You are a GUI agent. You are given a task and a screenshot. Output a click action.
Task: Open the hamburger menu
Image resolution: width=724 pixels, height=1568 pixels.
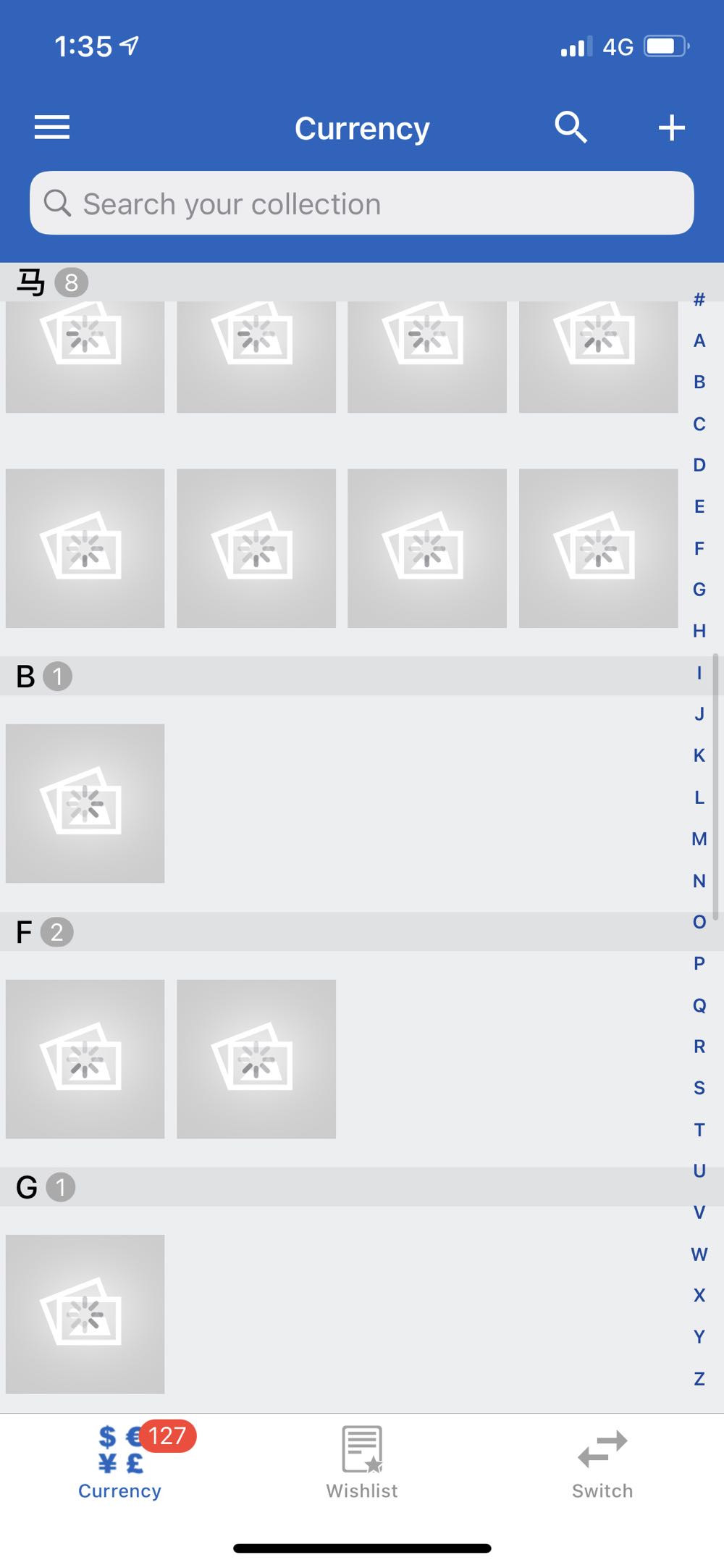[x=52, y=127]
